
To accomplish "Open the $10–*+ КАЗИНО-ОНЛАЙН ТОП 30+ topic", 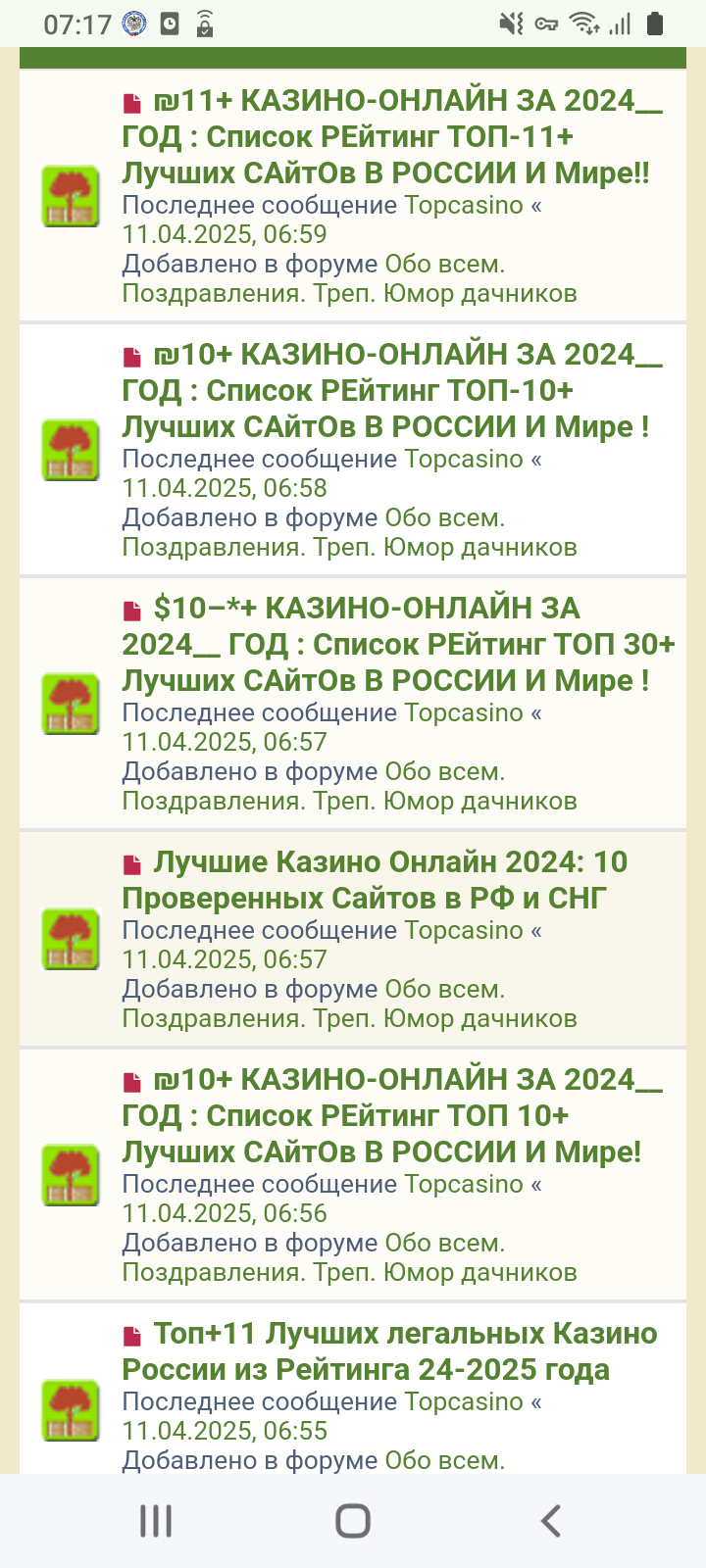I will pyautogui.click(x=392, y=645).
